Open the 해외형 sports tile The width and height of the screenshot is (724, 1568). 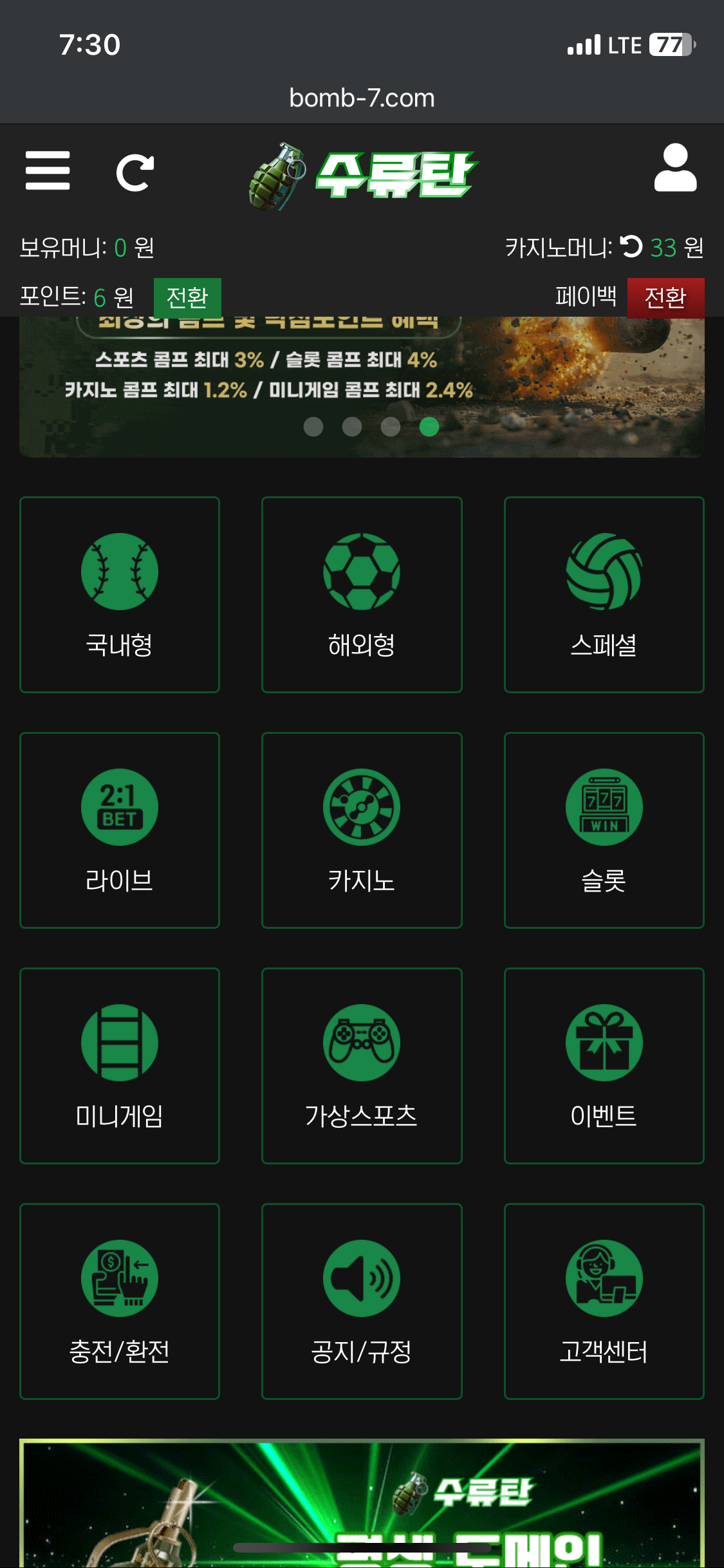pyautogui.click(x=362, y=594)
